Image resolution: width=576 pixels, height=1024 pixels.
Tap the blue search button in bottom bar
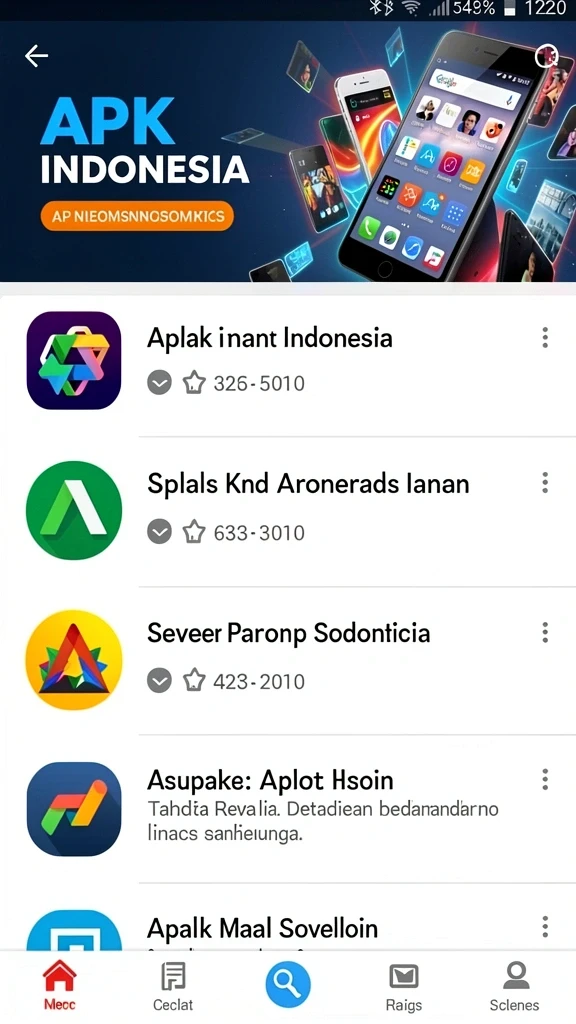click(288, 984)
